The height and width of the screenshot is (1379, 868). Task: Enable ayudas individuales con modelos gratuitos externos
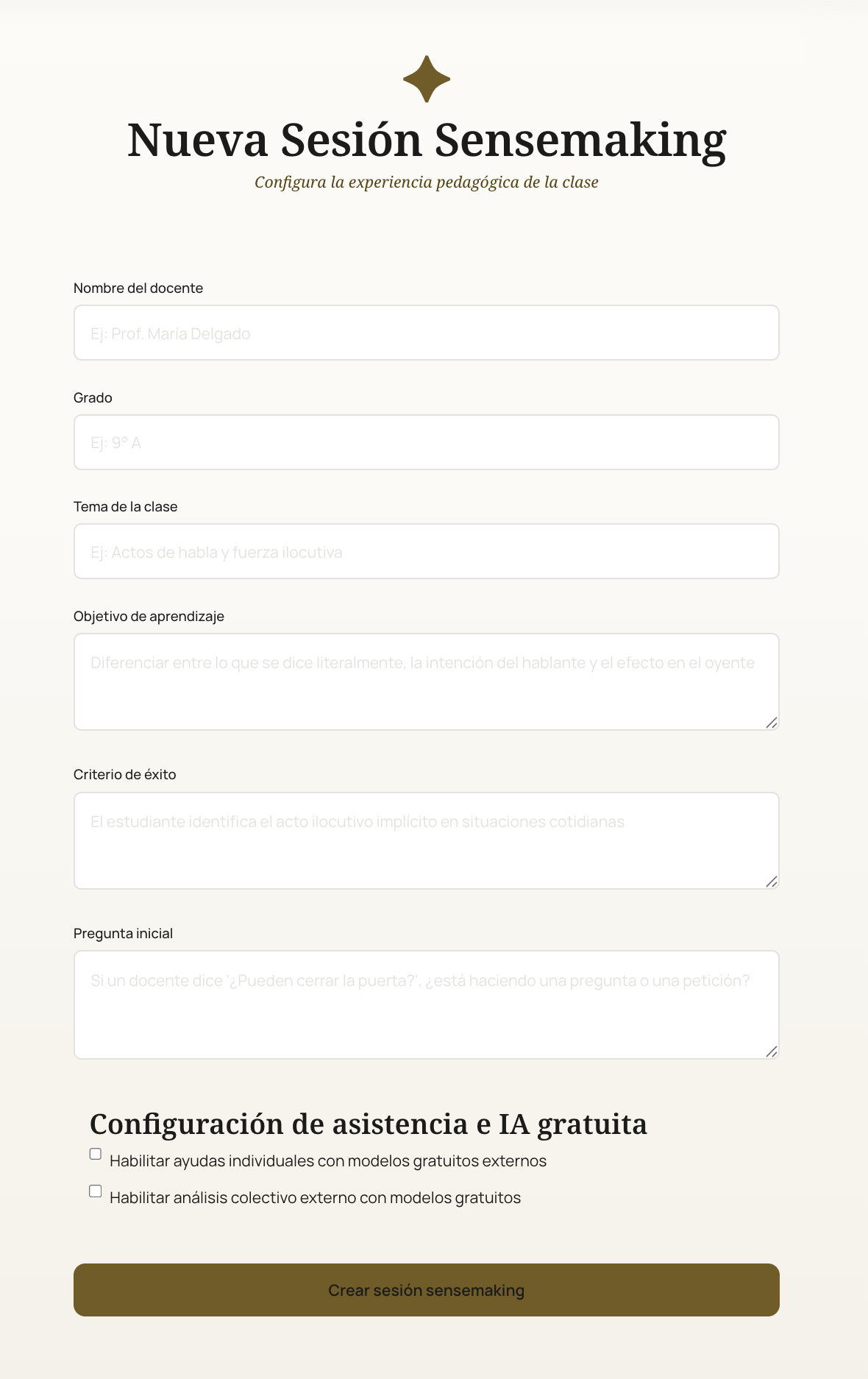click(96, 1154)
